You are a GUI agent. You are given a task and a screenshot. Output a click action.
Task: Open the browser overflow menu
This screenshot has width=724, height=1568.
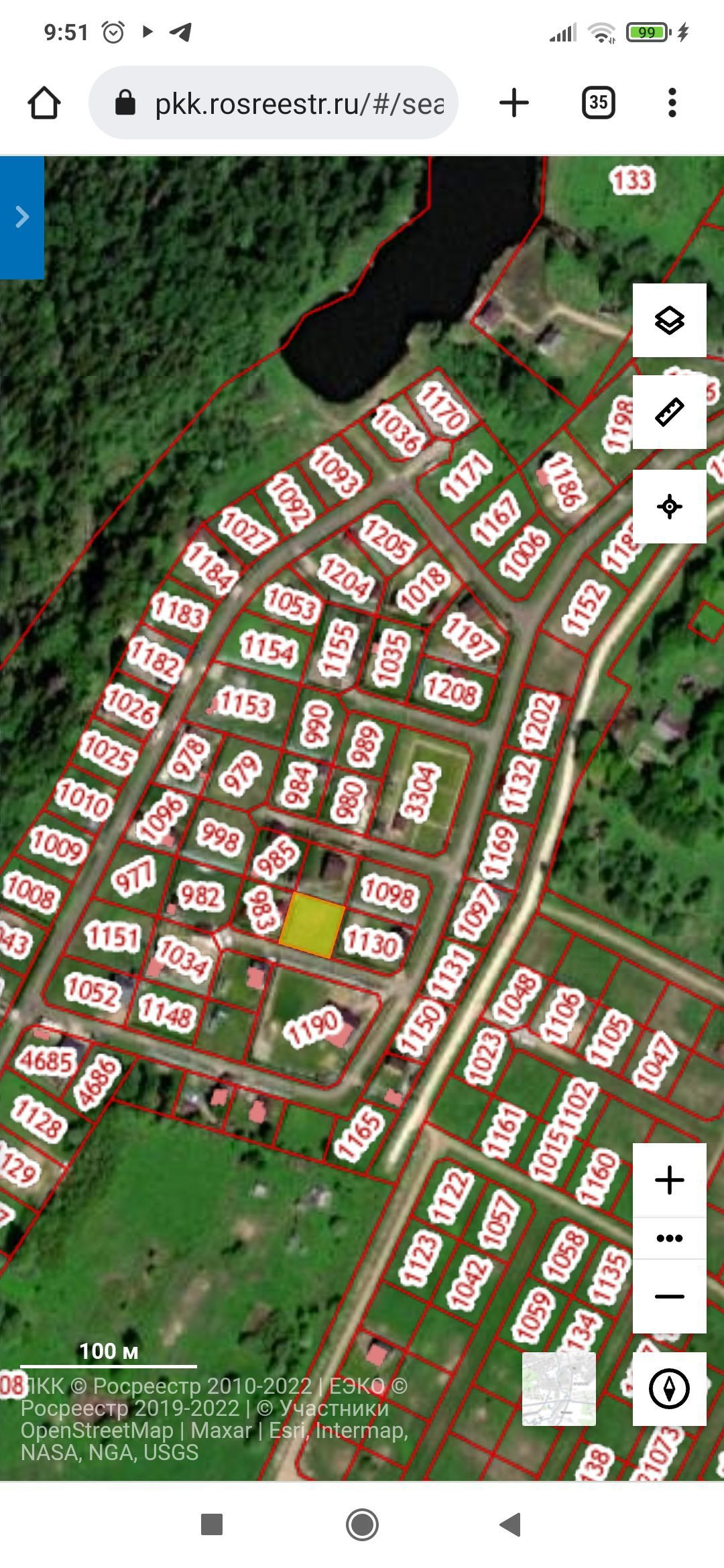click(672, 103)
